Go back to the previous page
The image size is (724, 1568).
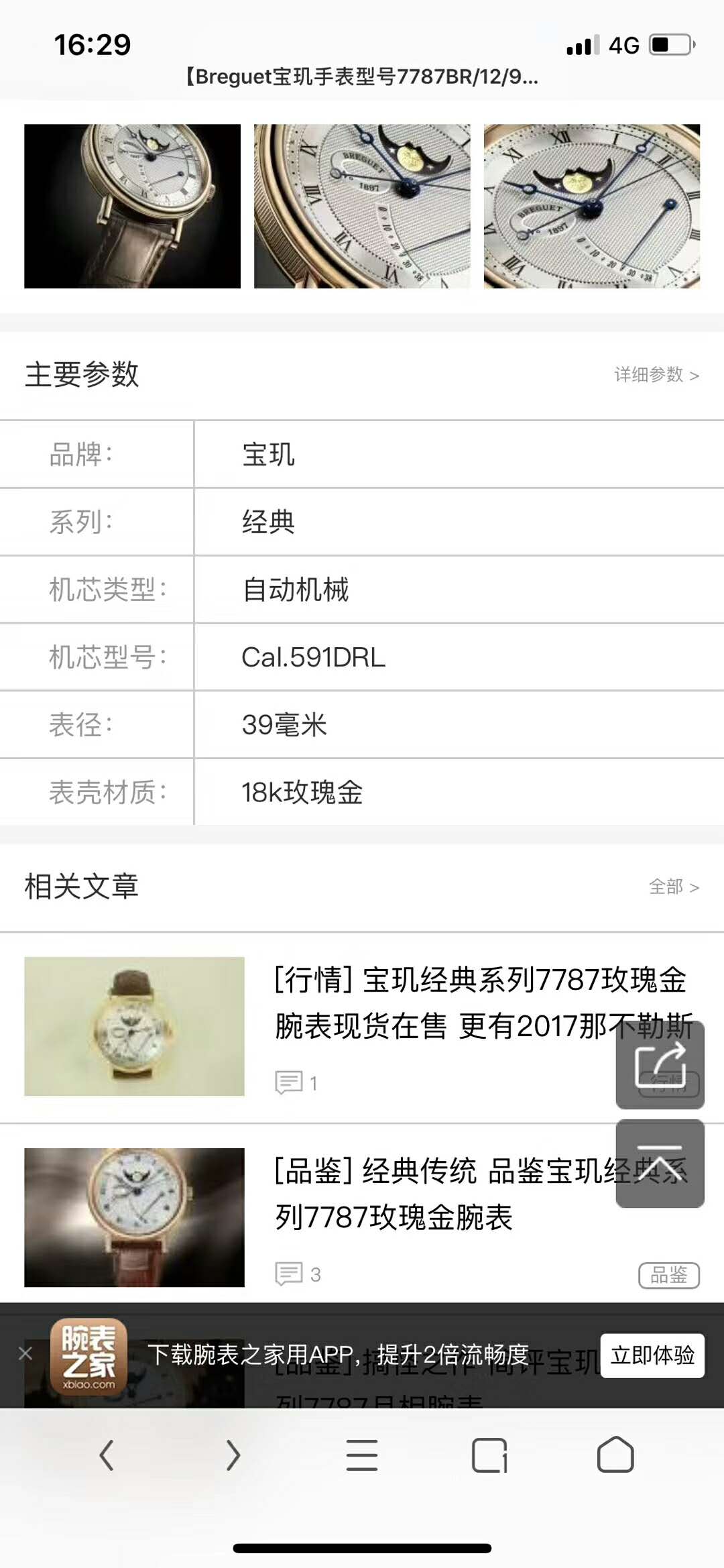pos(106,1455)
